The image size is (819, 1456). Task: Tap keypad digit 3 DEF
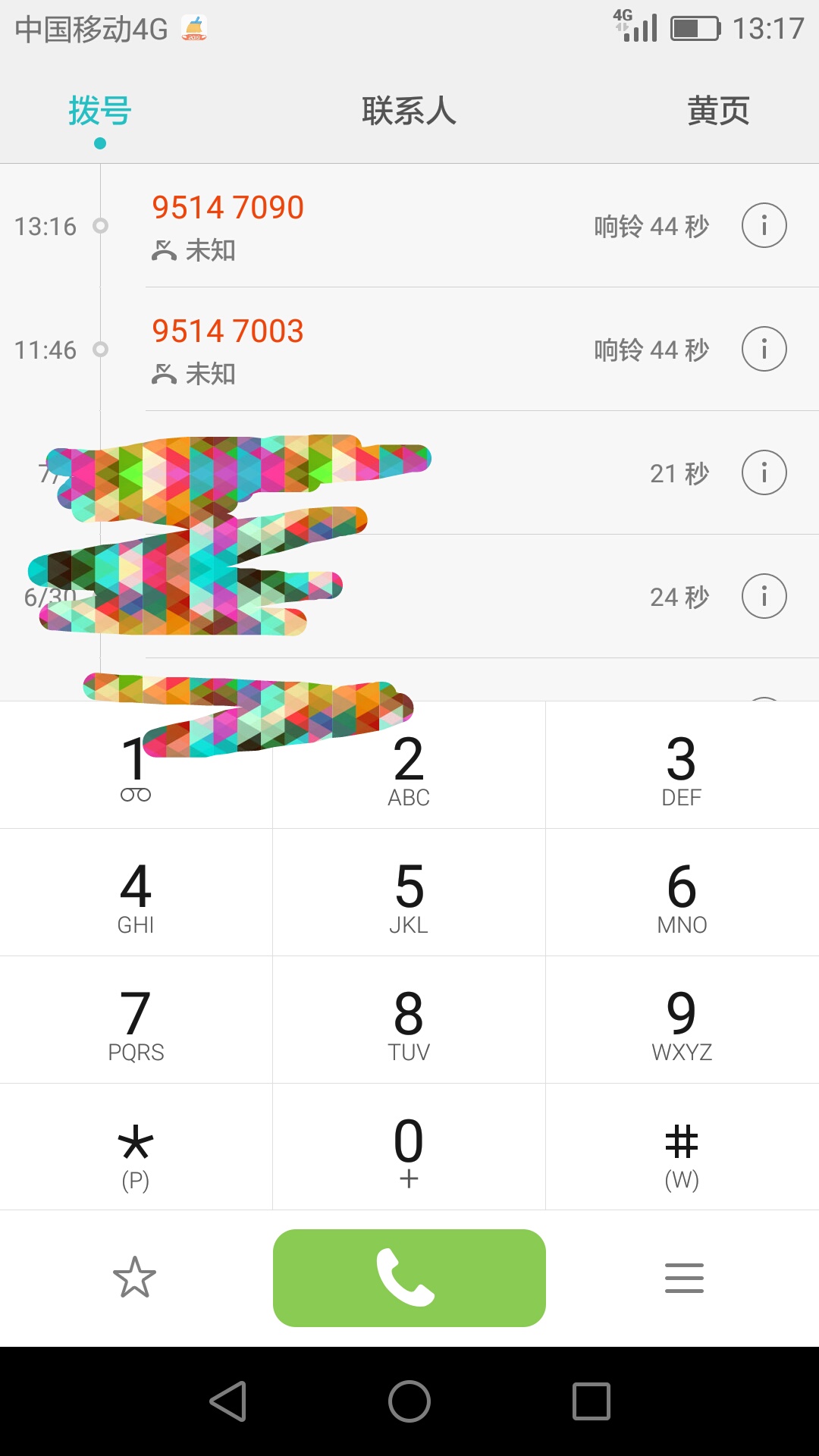(x=682, y=765)
